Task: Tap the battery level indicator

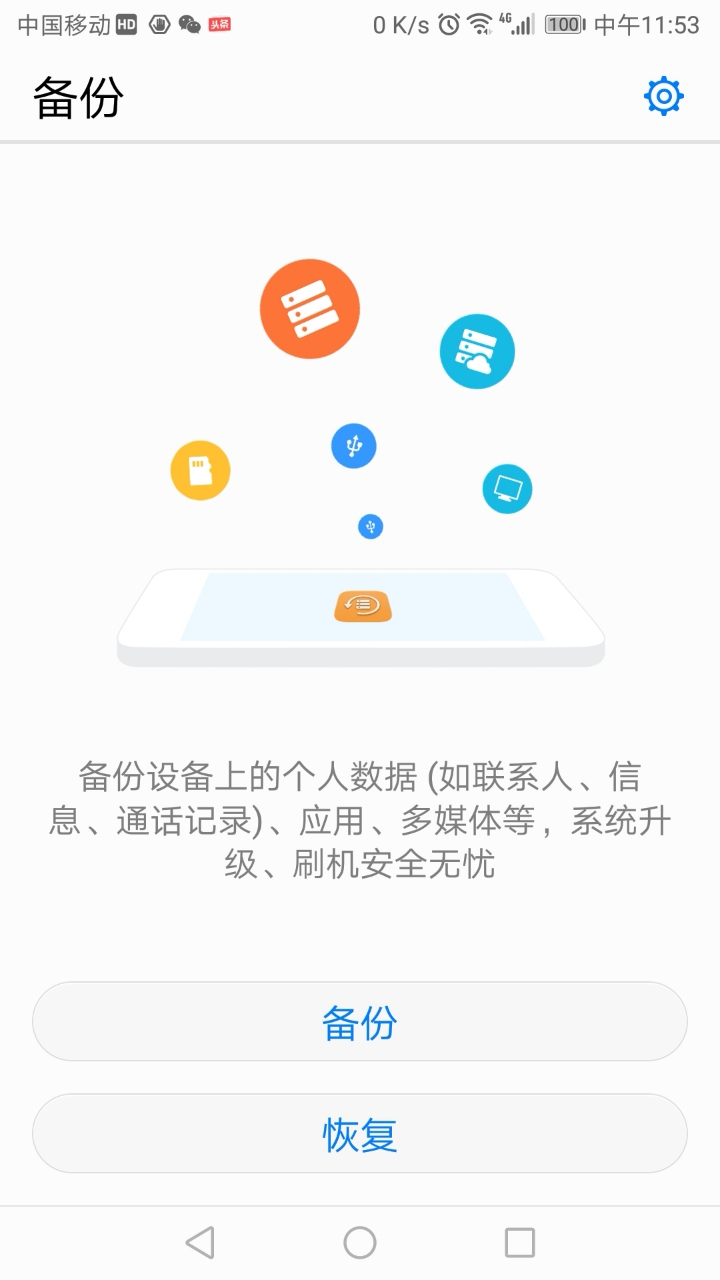Action: coord(562,22)
